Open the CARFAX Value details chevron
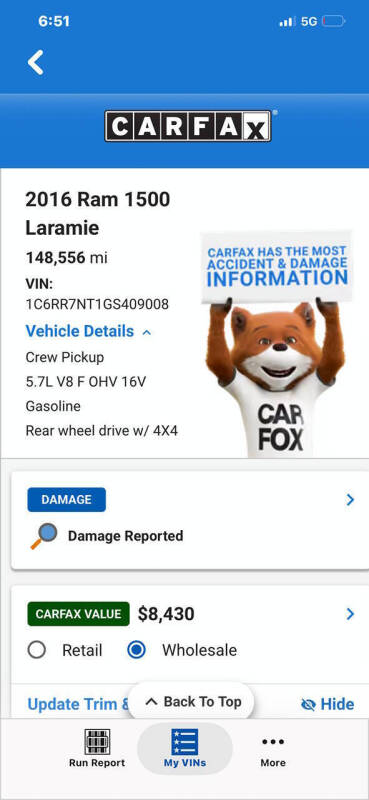 tap(350, 613)
